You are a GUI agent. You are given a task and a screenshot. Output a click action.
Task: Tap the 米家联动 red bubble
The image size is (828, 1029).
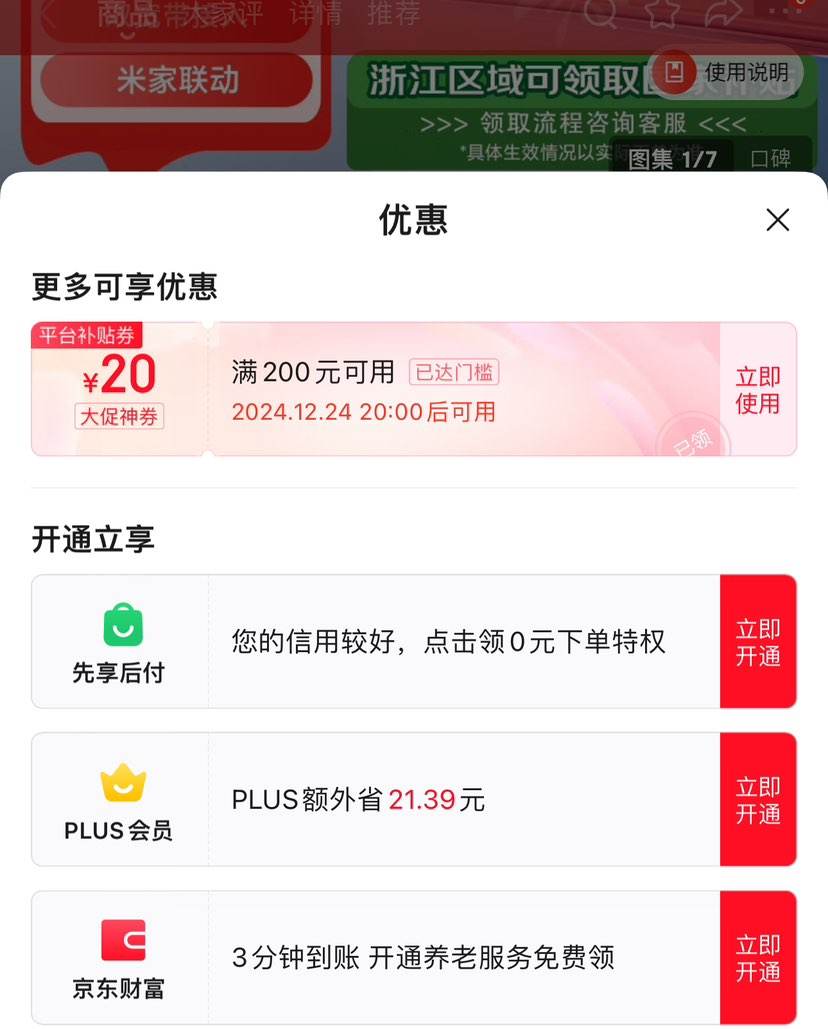pyautogui.click(x=175, y=81)
